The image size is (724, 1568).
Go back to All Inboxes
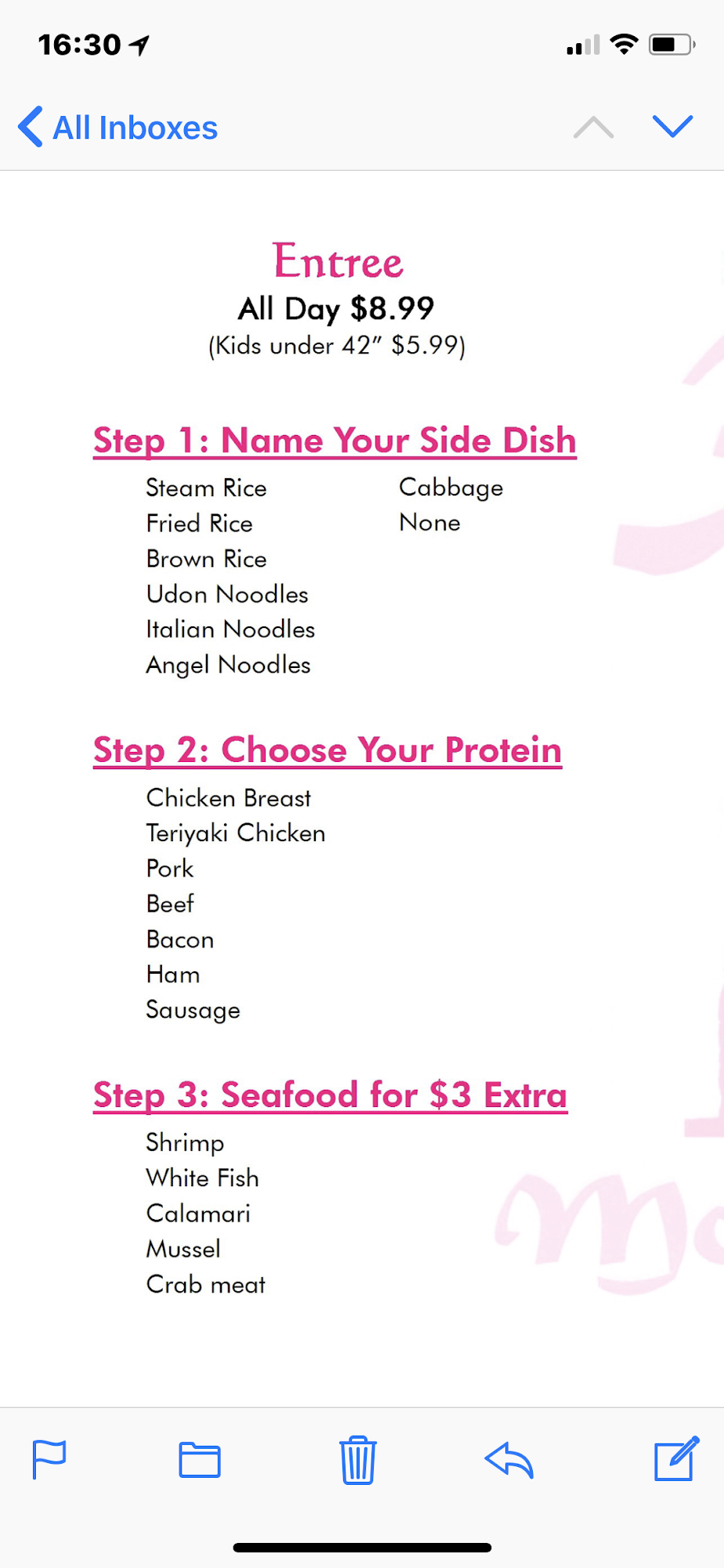point(118,128)
